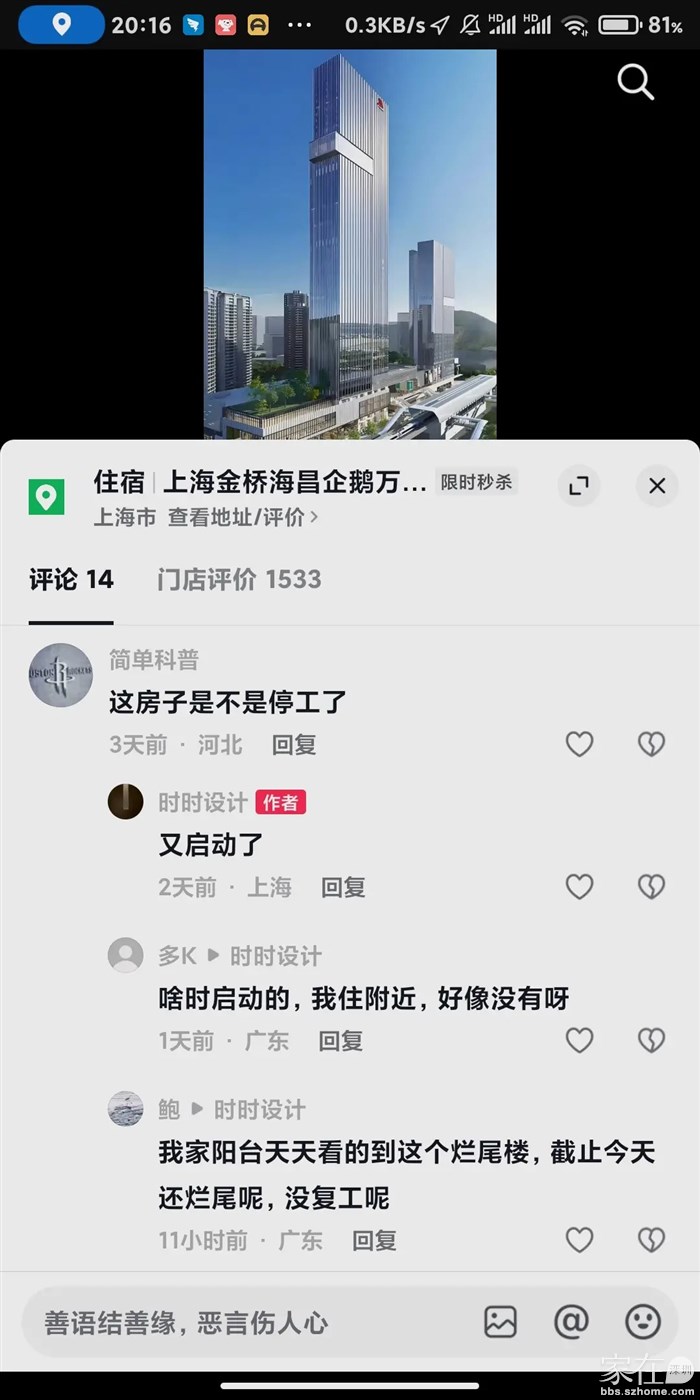The width and height of the screenshot is (700, 1400).
Task: Like 简单科普's comment
Action: (x=579, y=744)
